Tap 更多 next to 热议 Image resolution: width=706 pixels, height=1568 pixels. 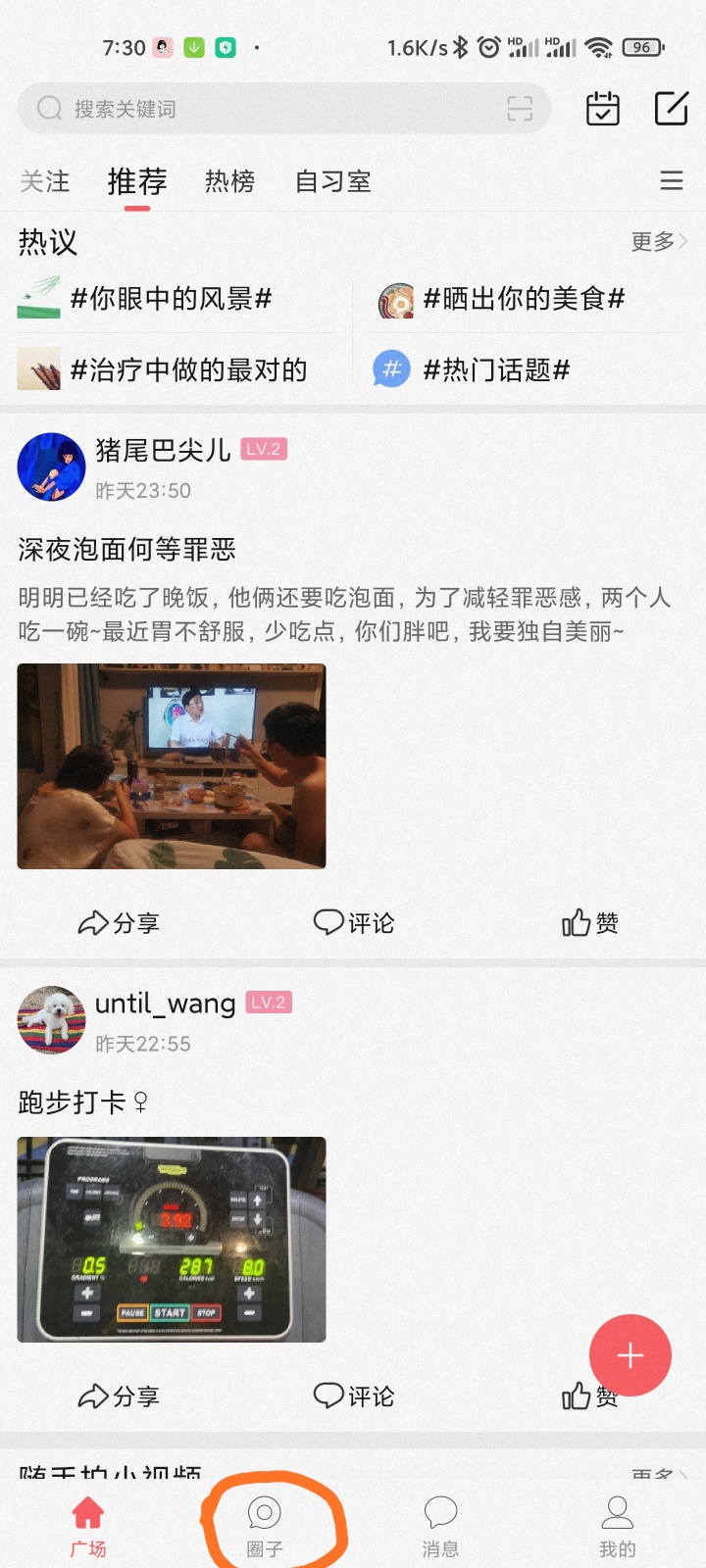[x=659, y=241]
